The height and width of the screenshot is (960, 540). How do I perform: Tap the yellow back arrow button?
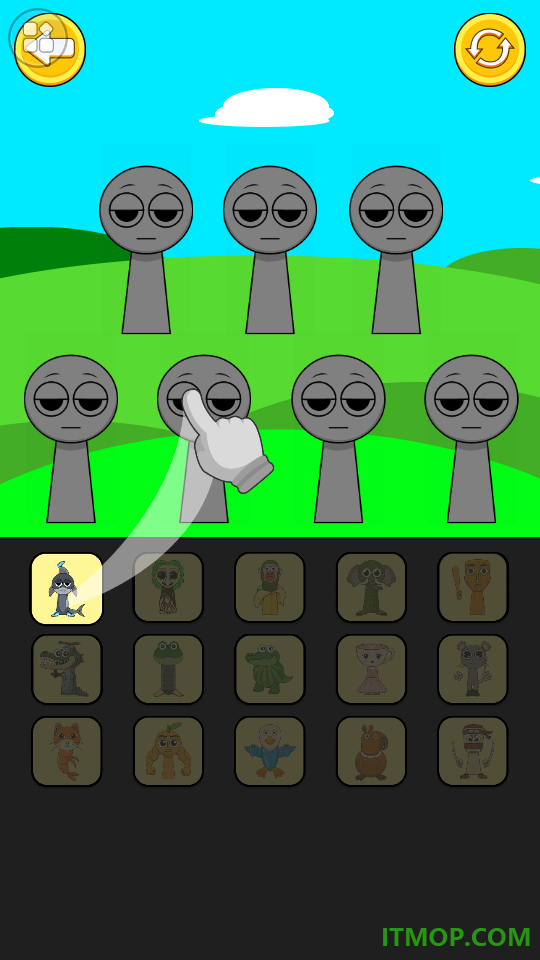click(50, 50)
